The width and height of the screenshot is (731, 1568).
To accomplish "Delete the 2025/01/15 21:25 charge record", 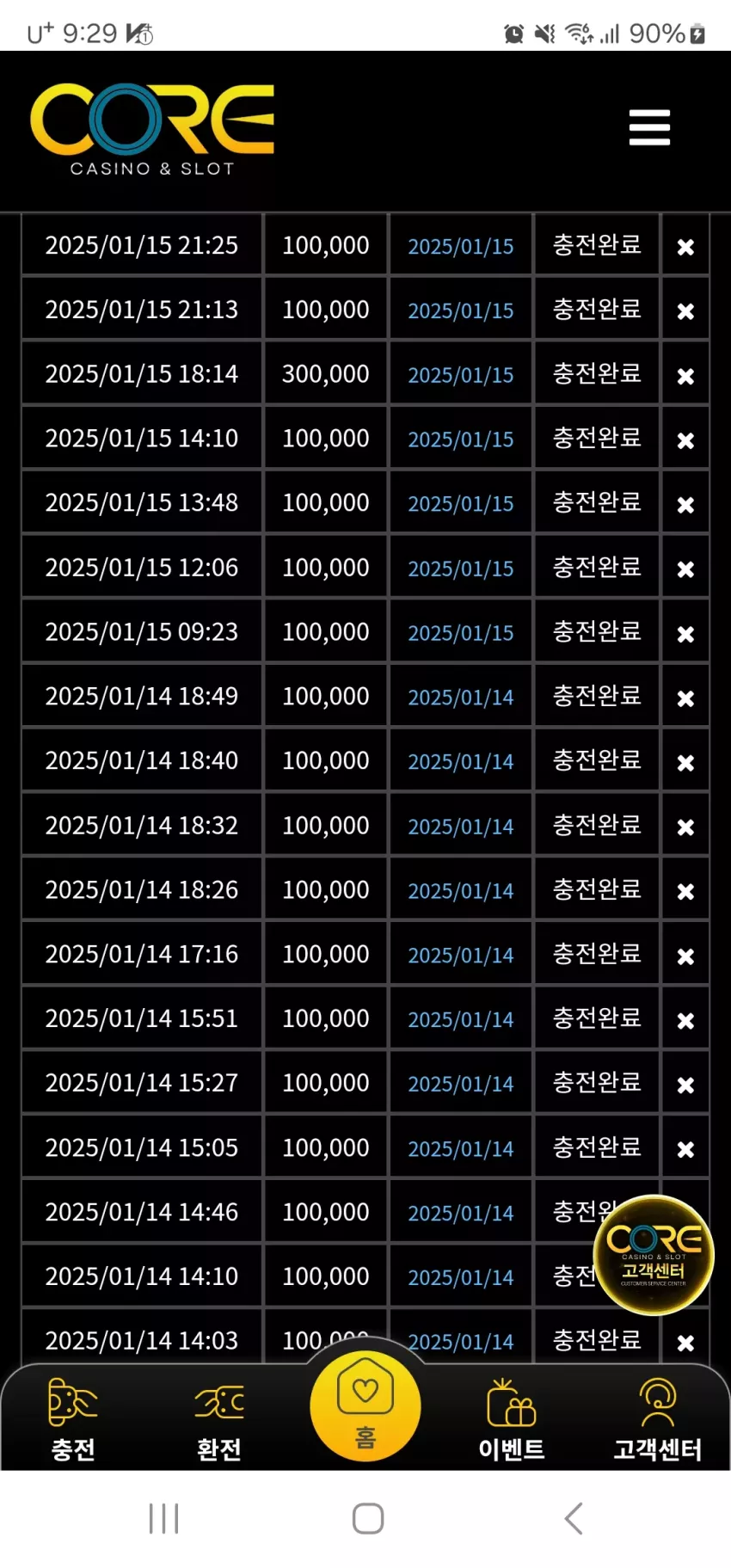I will tap(685, 247).
